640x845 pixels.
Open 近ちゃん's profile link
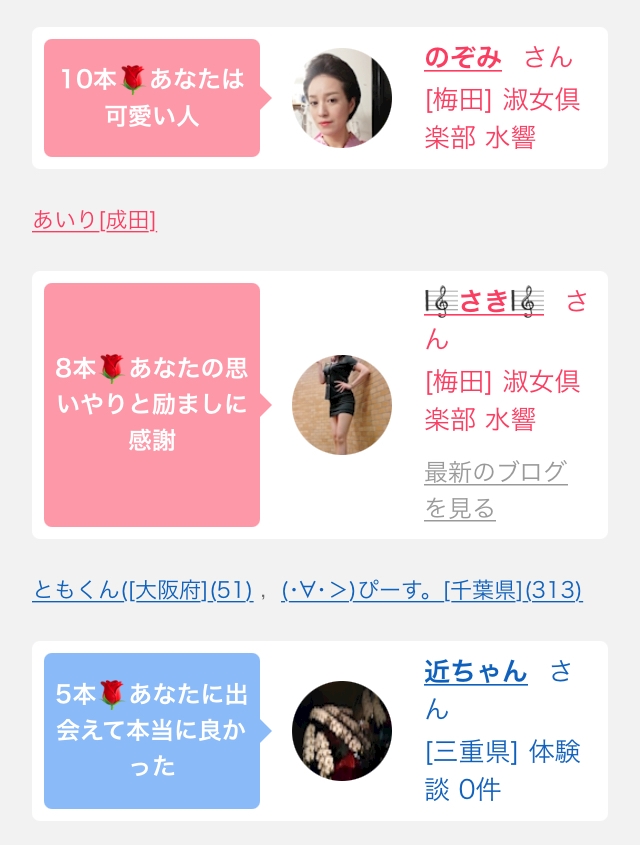[476, 671]
